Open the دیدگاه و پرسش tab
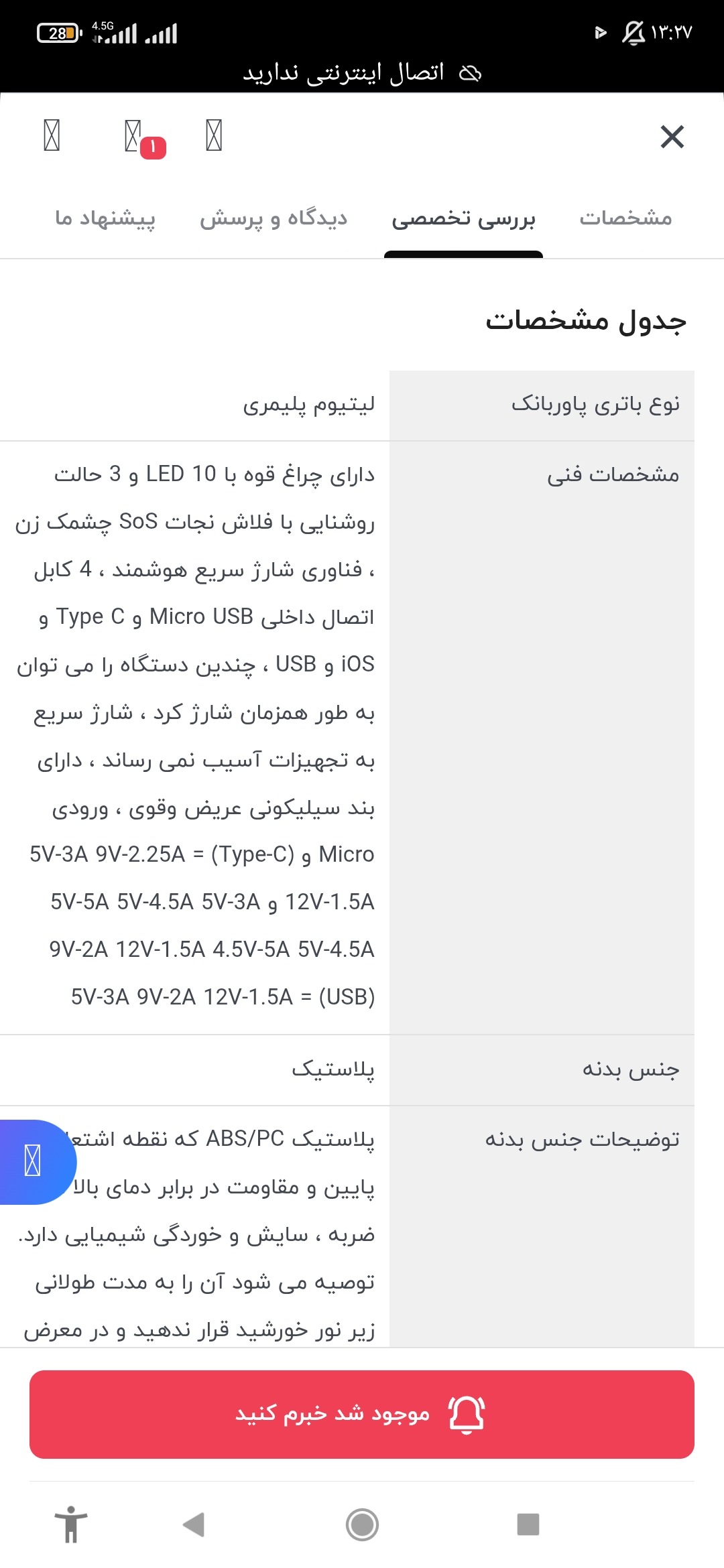This screenshot has height=1568, width=724. click(274, 218)
